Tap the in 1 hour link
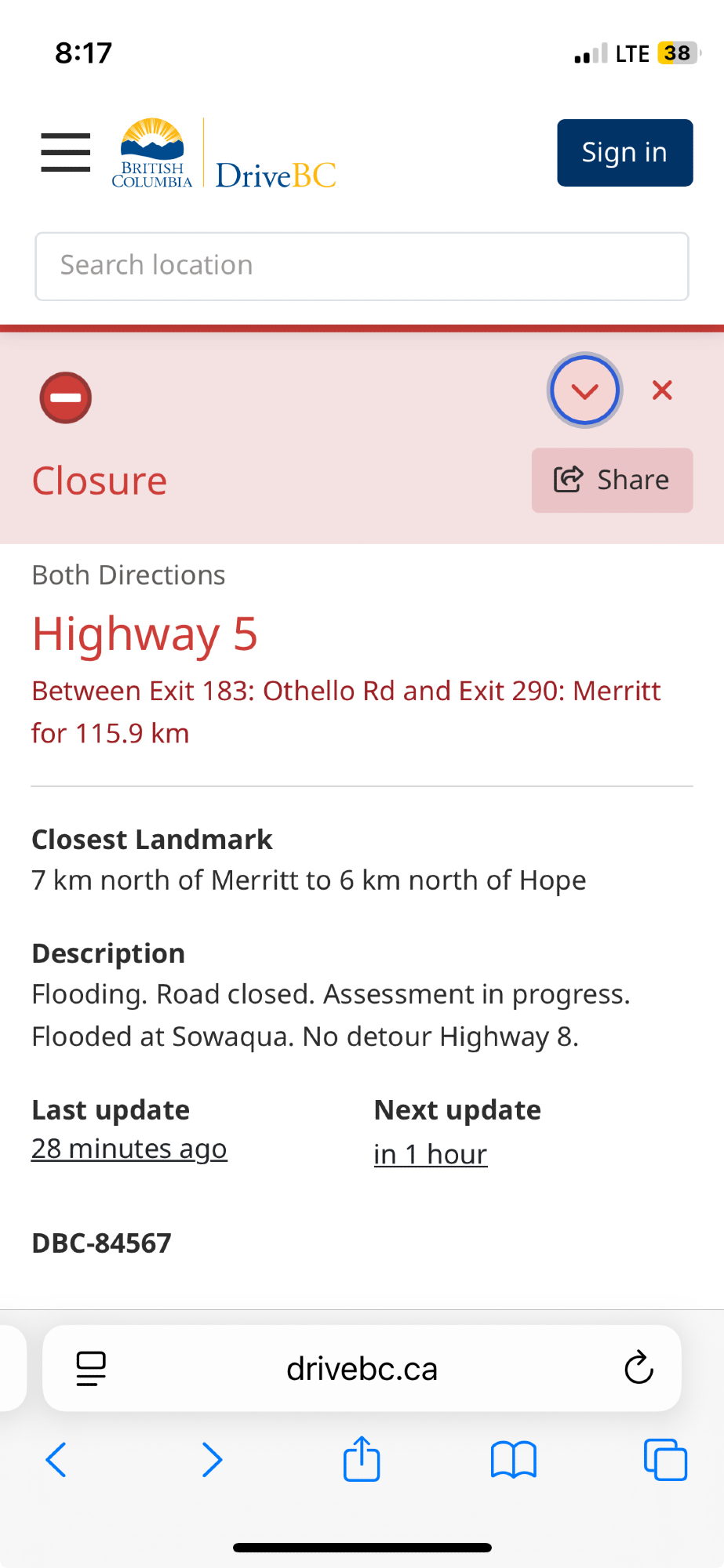The width and height of the screenshot is (724, 1568). click(431, 1155)
